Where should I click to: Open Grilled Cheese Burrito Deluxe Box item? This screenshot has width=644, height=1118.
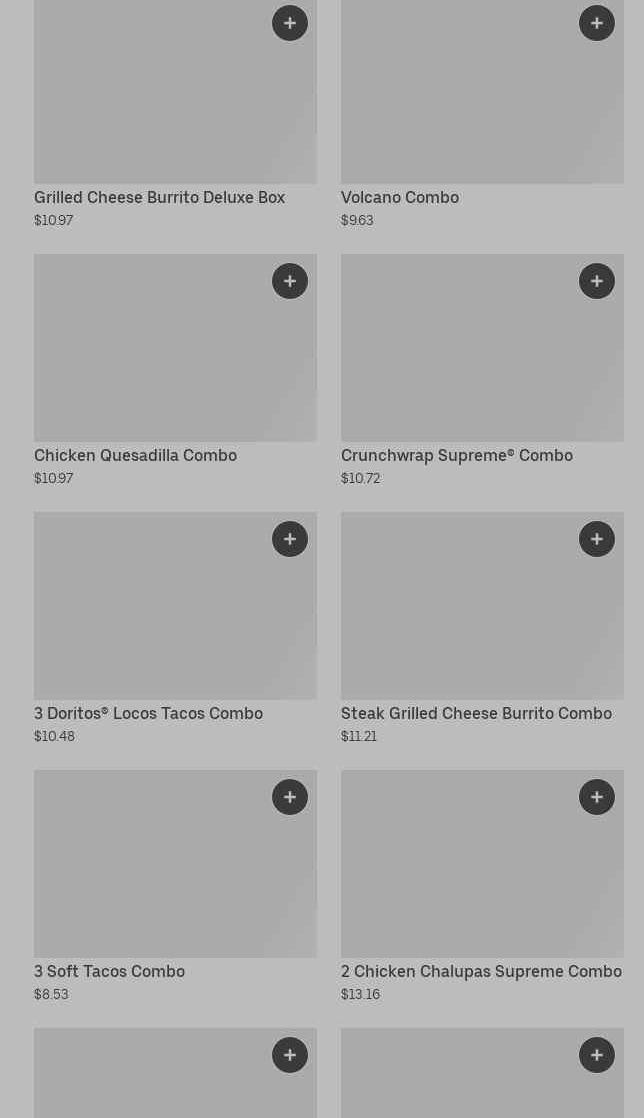(159, 198)
